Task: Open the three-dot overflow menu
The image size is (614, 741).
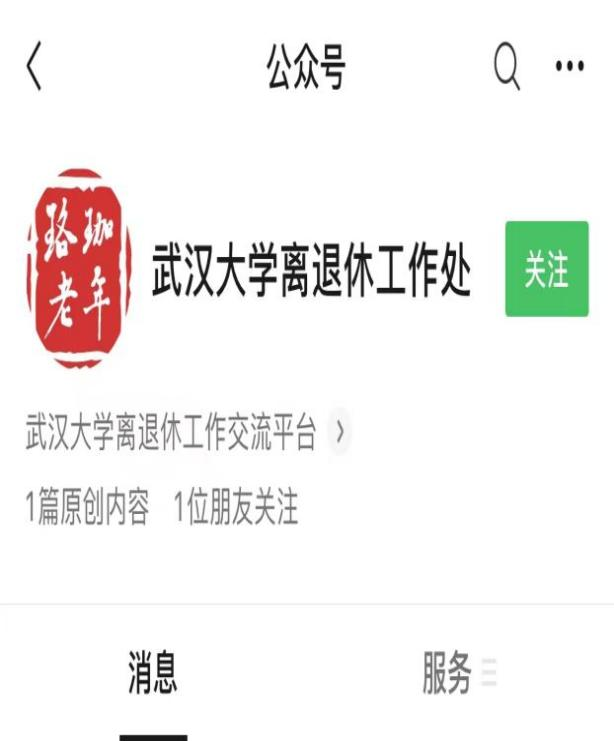Action: tap(569, 67)
